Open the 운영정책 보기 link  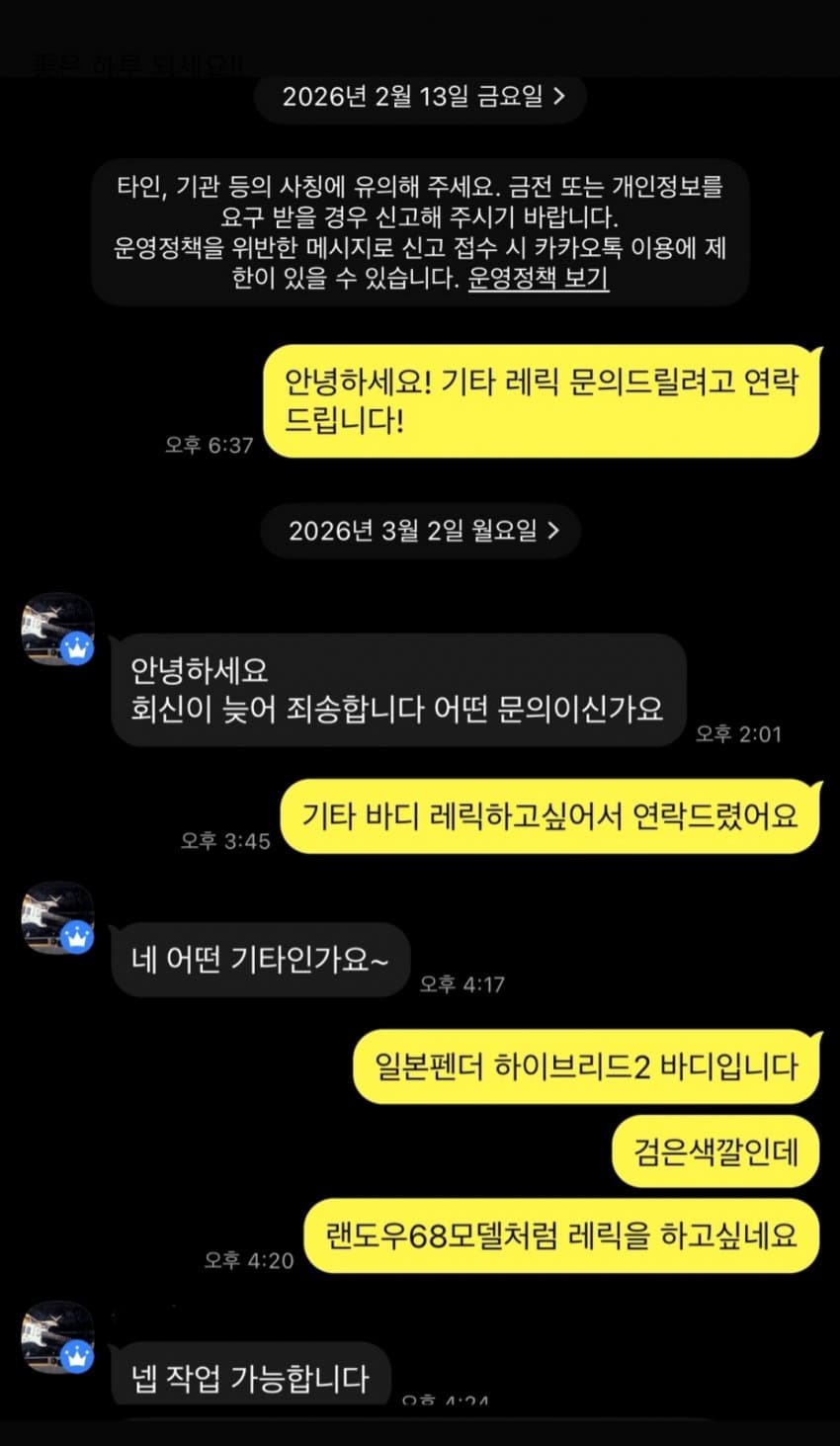(x=538, y=278)
